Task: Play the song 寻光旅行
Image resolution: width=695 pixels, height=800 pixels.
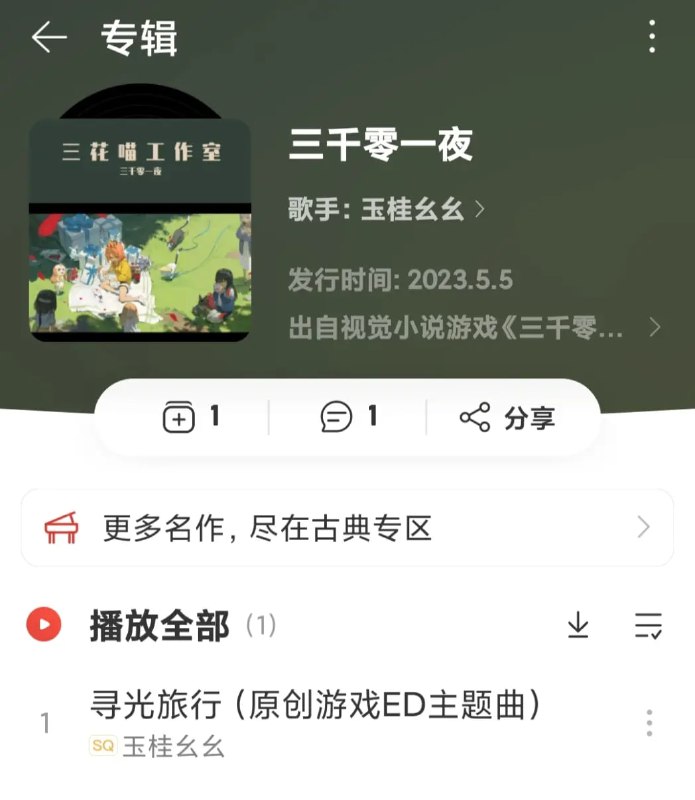Action: pyautogui.click(x=316, y=706)
